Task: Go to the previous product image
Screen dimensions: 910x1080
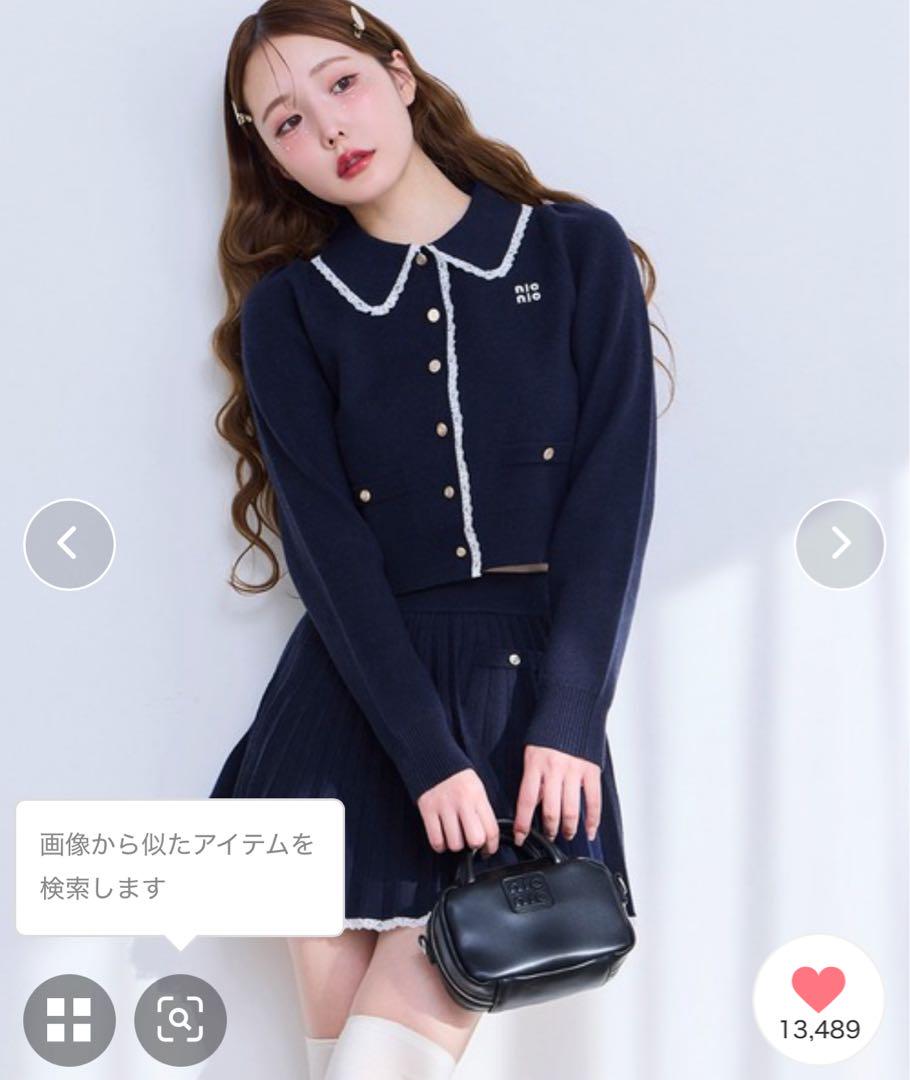Action: 69,544
